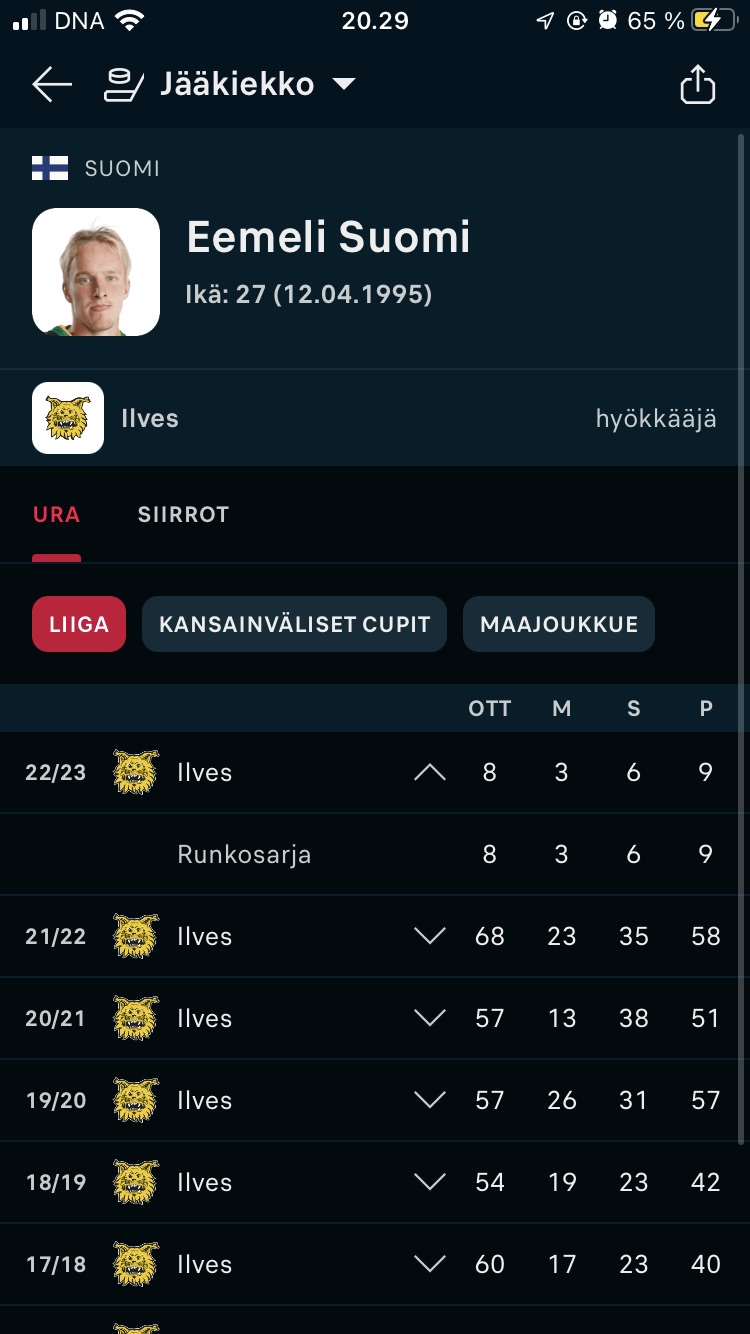
Task: Expand the 20/21 Ilves season
Action: coord(429,1018)
